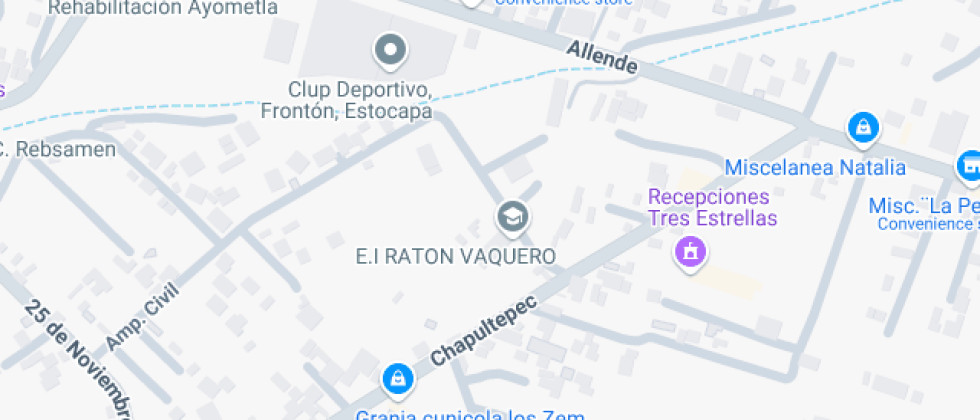Tap the Recepciones Tres Estrellas marker

[x=690, y=252]
